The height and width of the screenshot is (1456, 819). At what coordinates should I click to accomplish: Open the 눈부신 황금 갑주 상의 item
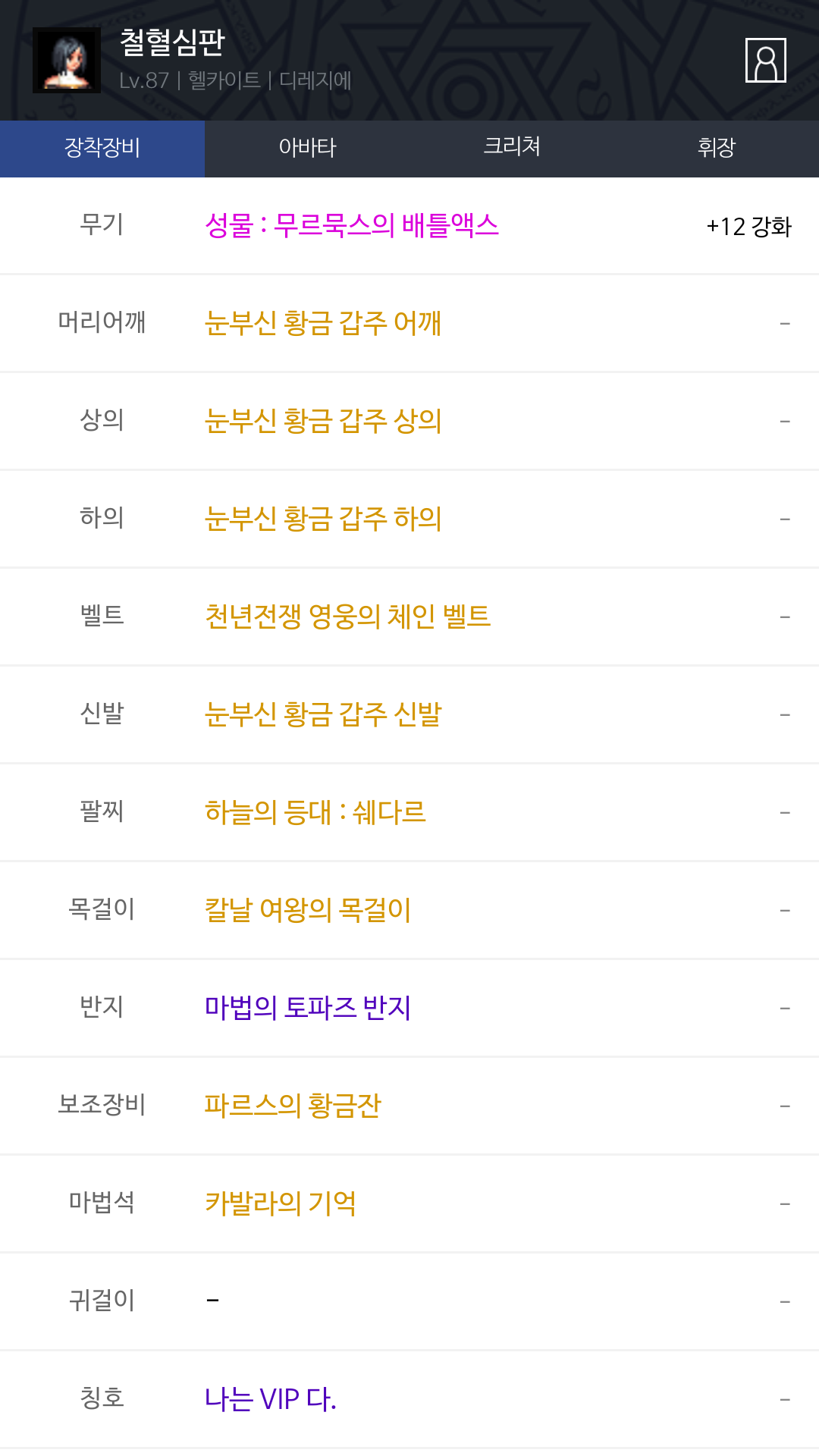point(323,421)
